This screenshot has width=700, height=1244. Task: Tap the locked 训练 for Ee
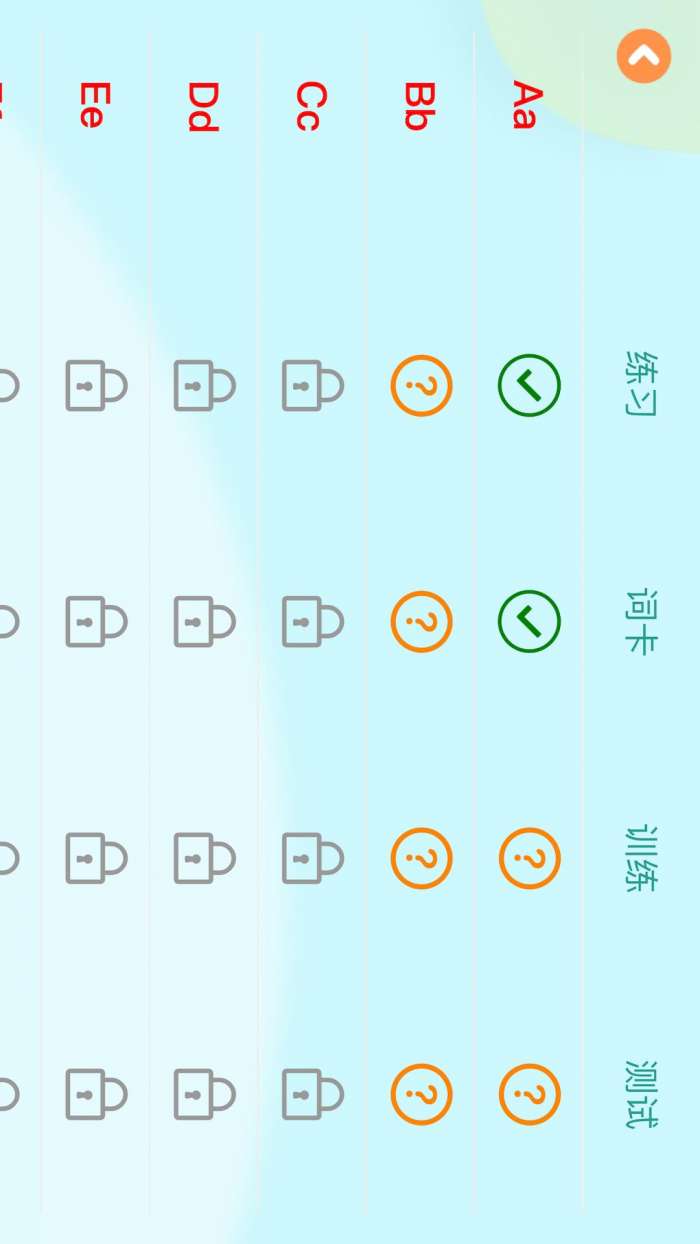point(96,858)
